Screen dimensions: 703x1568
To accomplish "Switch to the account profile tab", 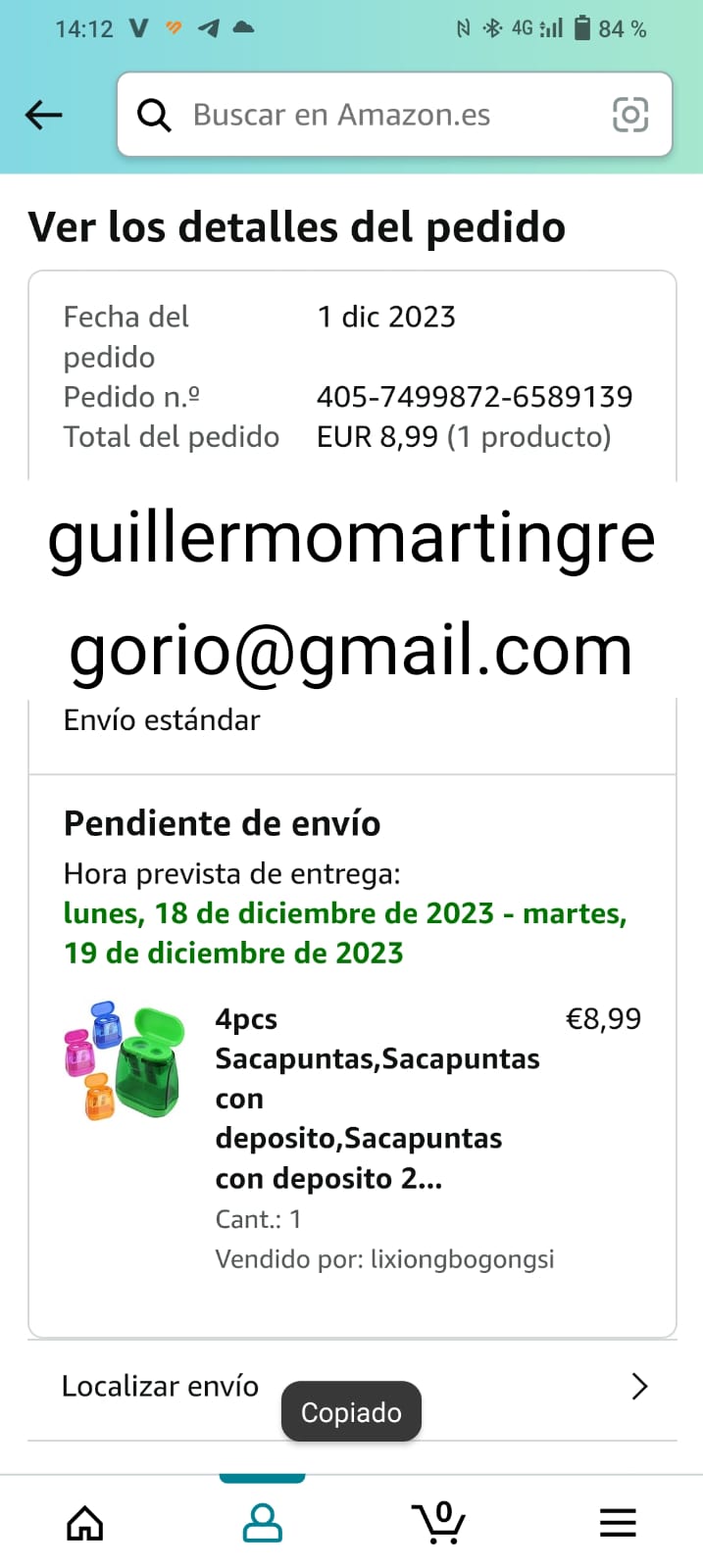I will coord(262,1523).
